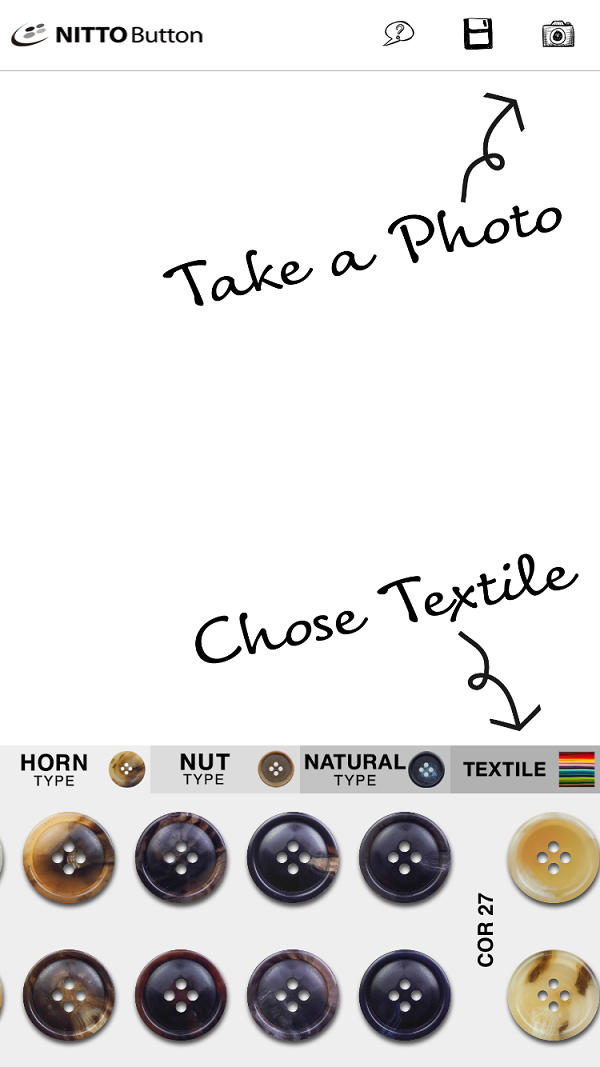Choose the cream button with brown streaks
600x1067 pixels.
pyautogui.click(x=554, y=996)
